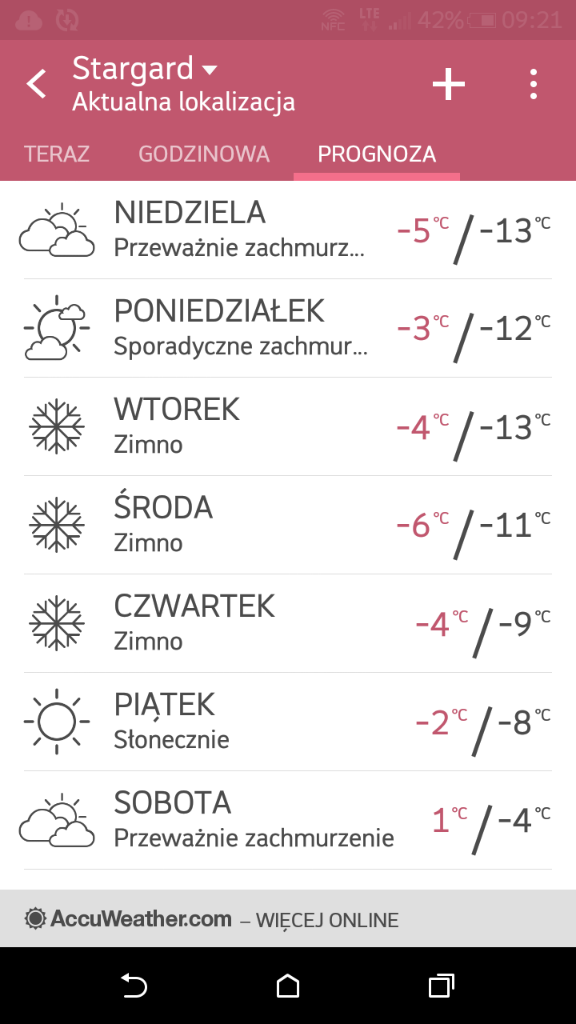Switch to the TERAZ tab

click(x=57, y=154)
